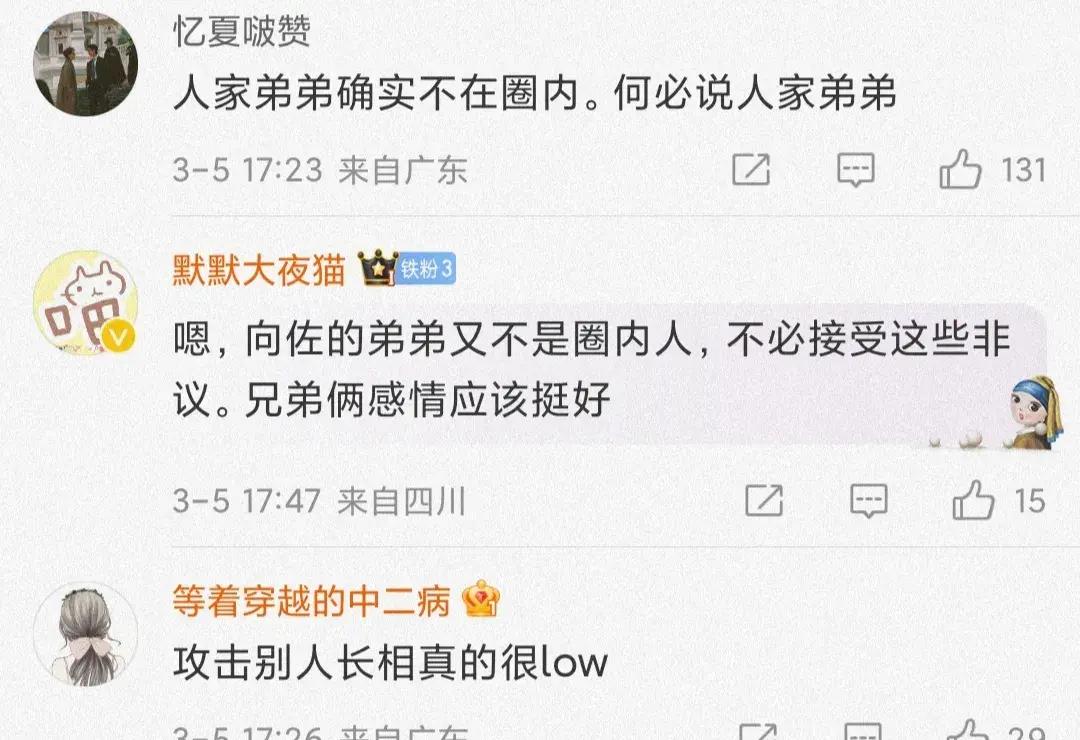Reply to 默默大夜猫's comment
The height and width of the screenshot is (740, 1080).
(868, 499)
